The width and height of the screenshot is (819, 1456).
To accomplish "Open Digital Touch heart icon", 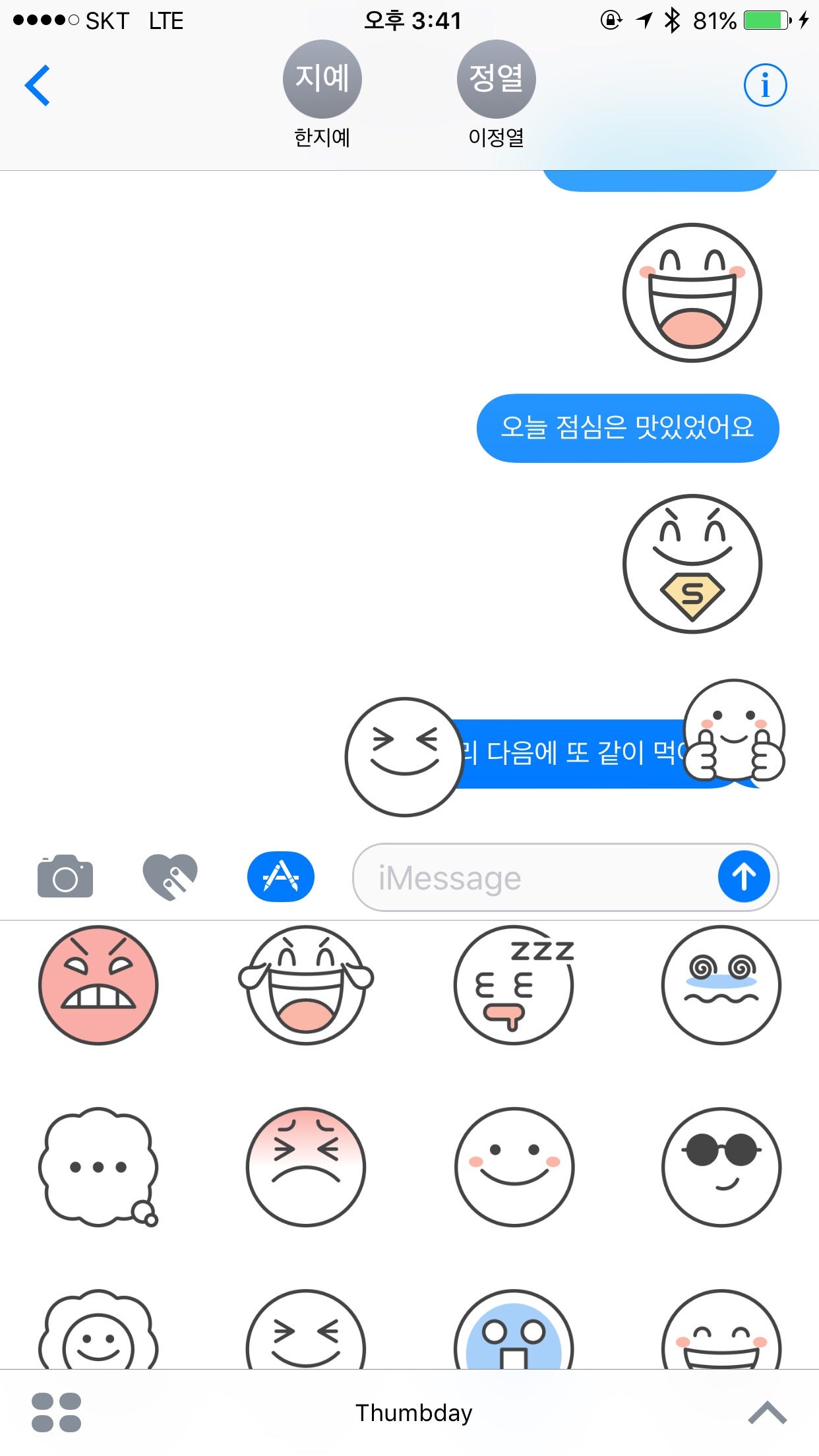I will [x=170, y=877].
